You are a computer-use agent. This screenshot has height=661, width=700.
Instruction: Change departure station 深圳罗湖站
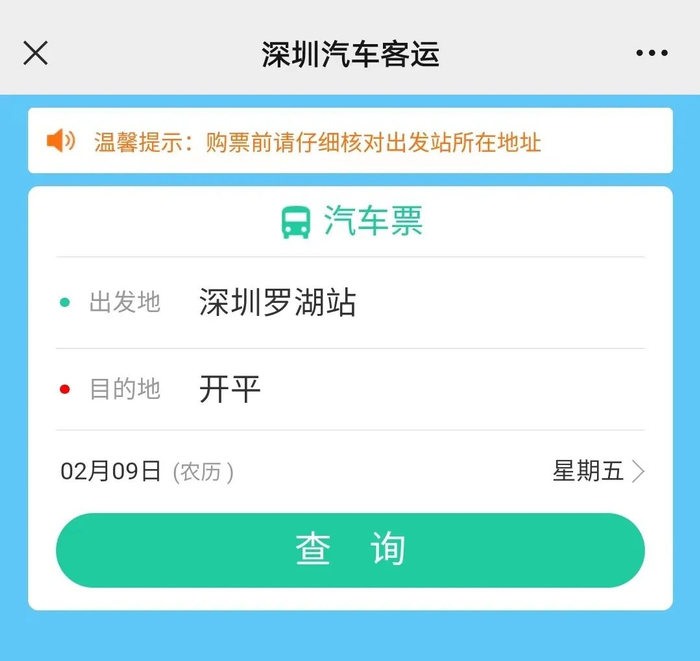pos(350,303)
